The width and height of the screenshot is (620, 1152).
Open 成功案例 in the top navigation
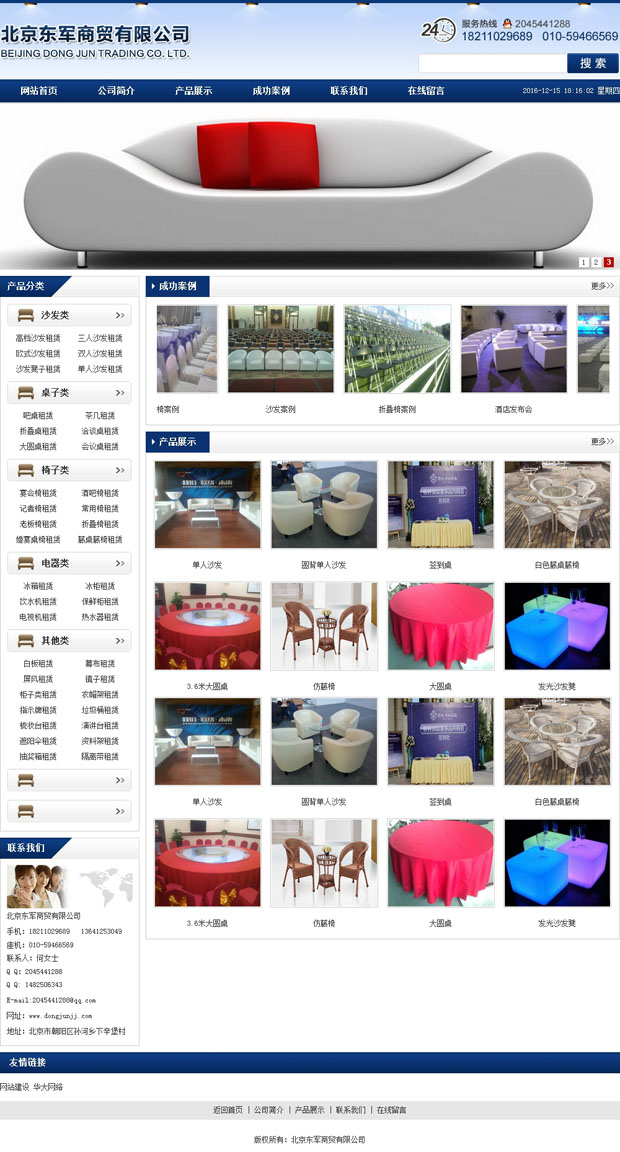271,91
